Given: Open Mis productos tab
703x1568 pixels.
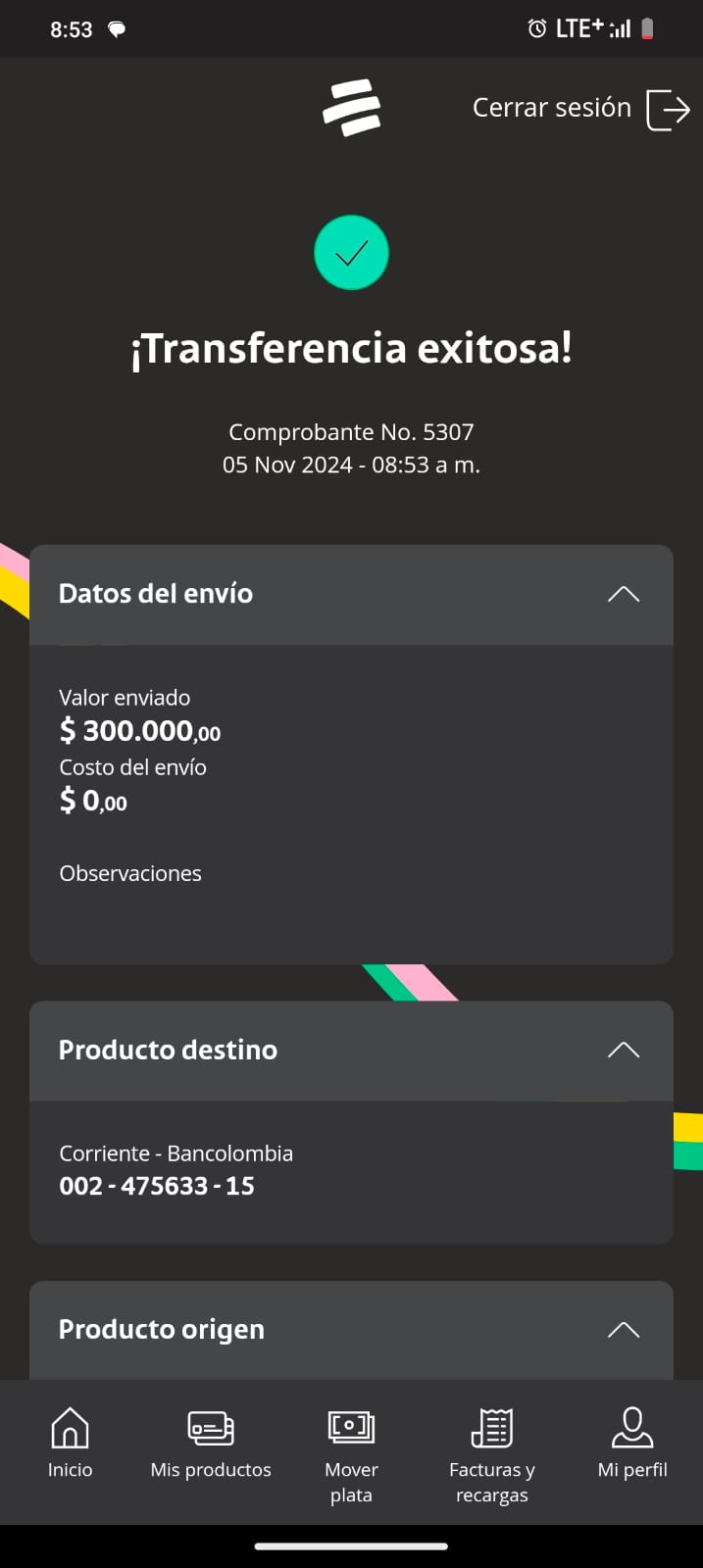Looking at the screenshot, I should (211, 1443).
